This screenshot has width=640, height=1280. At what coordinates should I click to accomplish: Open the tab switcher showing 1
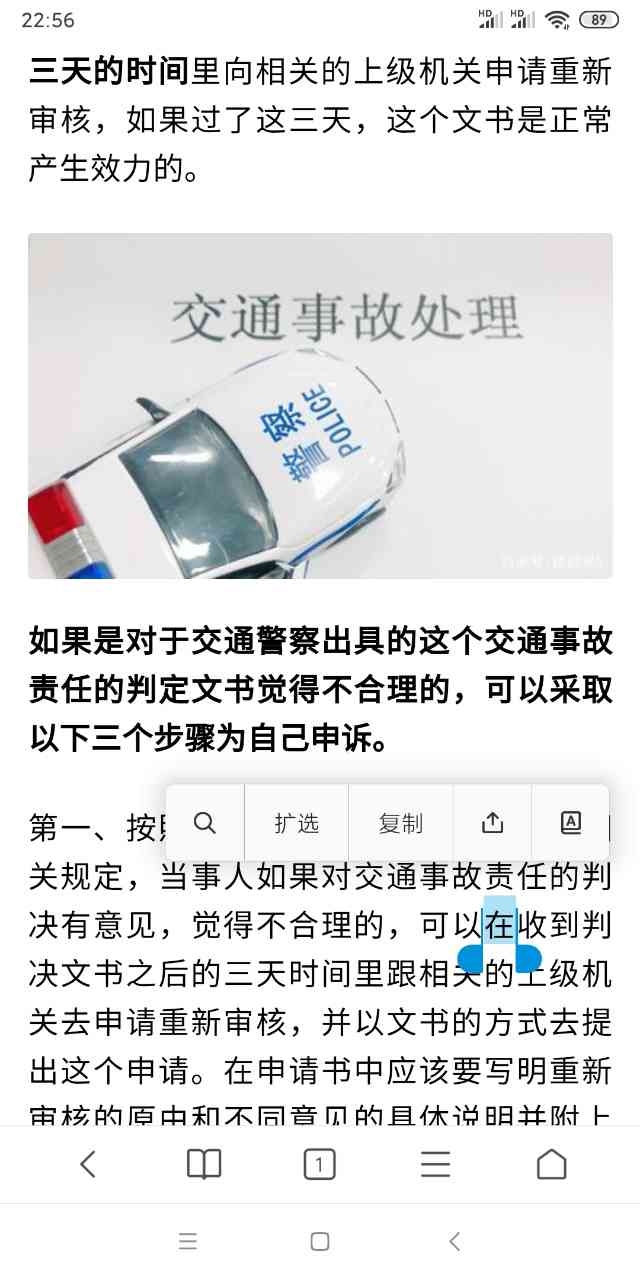pyautogui.click(x=319, y=1164)
